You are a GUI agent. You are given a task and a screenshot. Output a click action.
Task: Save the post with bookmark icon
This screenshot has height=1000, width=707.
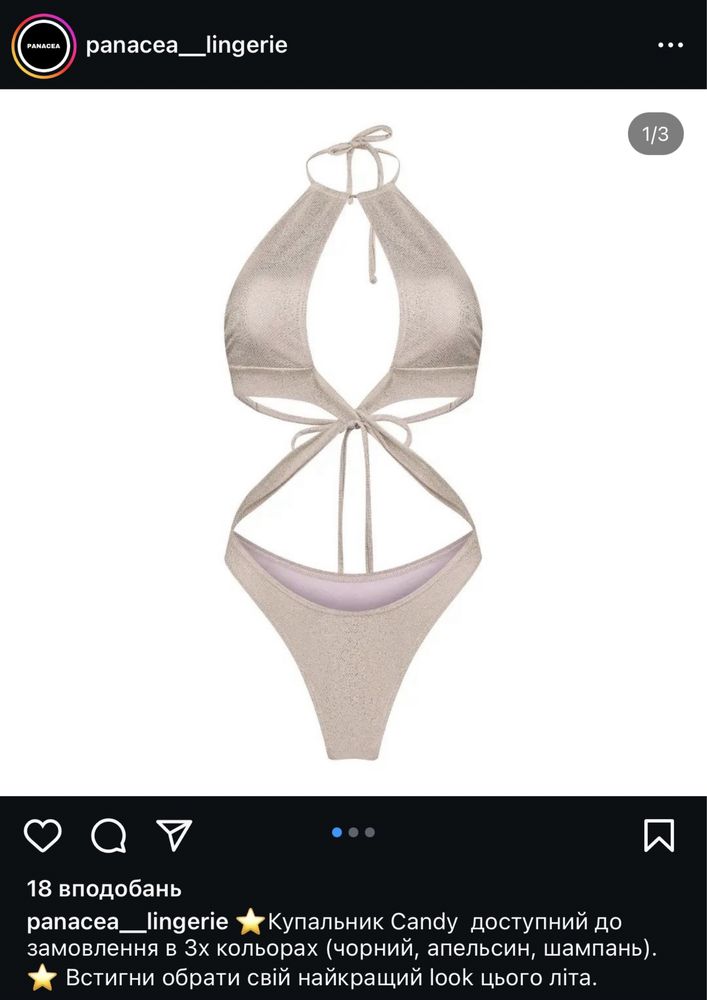click(659, 835)
